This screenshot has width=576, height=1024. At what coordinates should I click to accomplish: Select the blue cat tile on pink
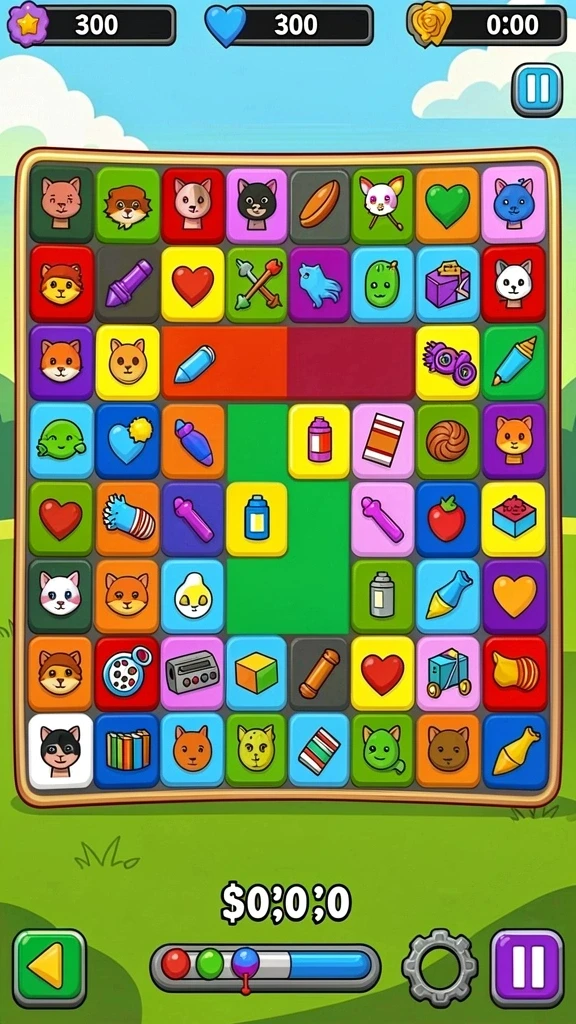[513, 204]
